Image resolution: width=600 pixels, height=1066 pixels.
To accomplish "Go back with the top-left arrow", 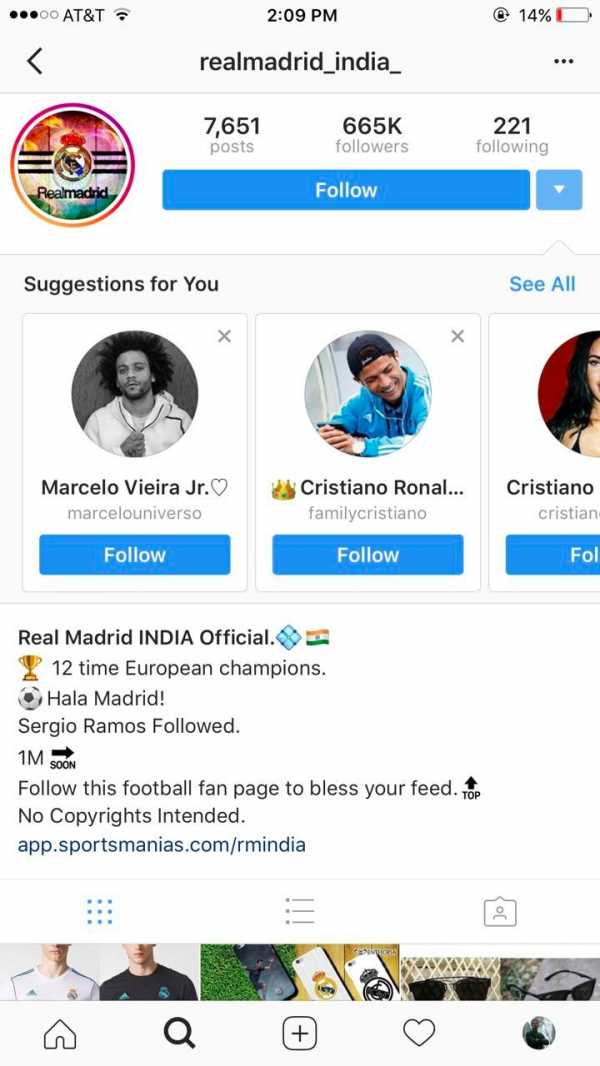I will point(35,61).
